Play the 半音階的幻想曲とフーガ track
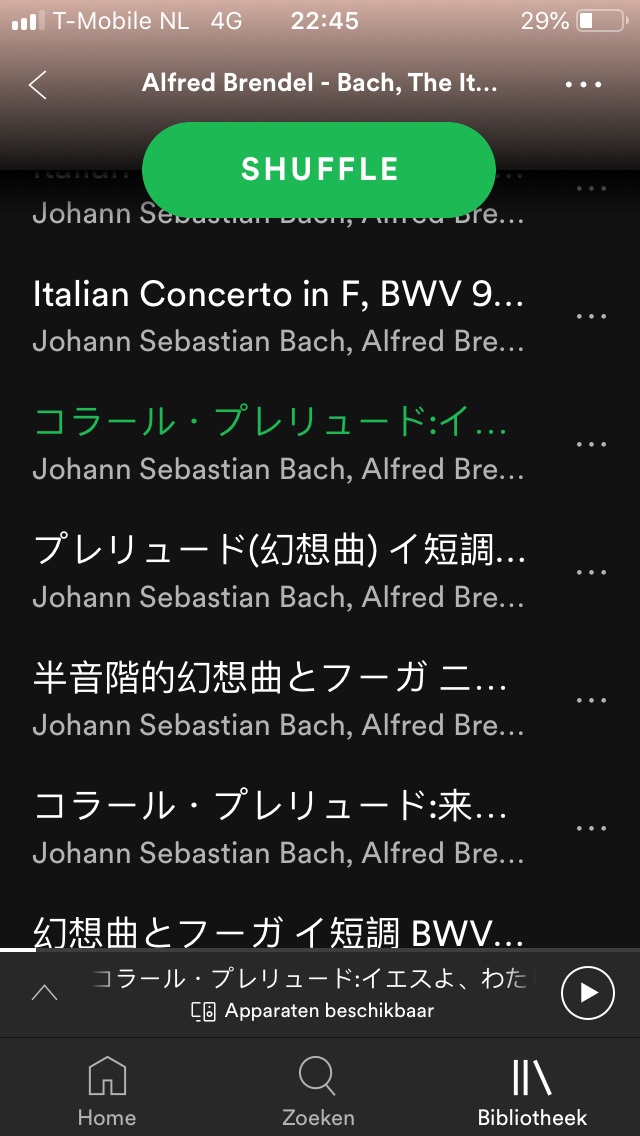 point(278,700)
